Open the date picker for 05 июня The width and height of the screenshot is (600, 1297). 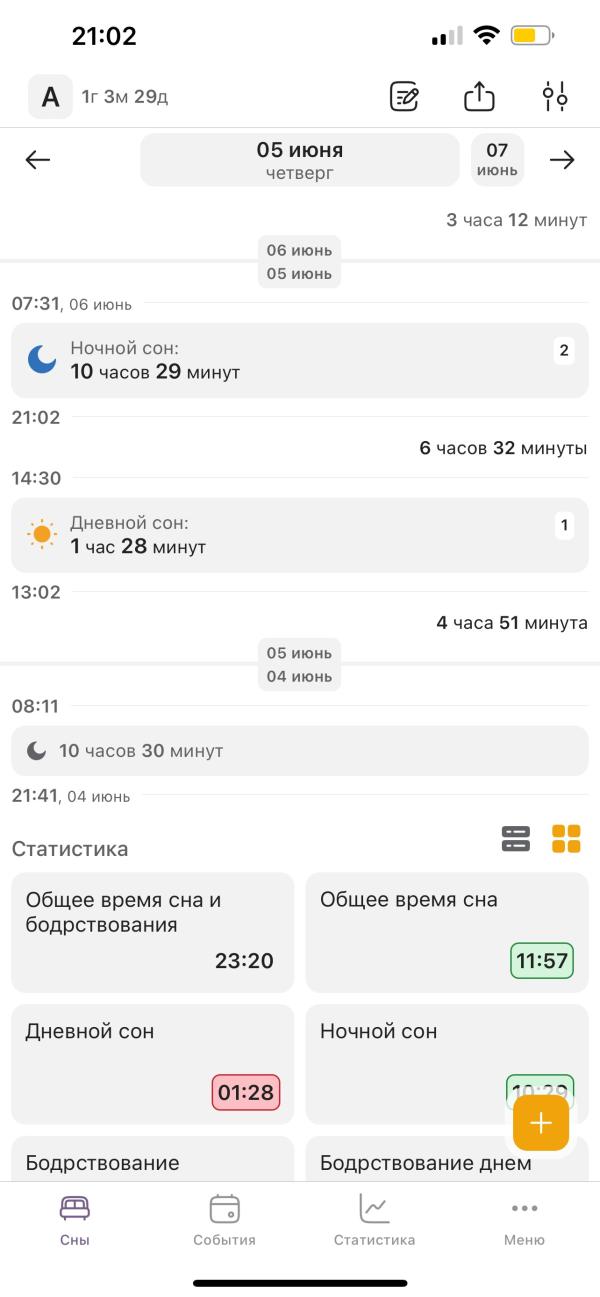(299, 160)
